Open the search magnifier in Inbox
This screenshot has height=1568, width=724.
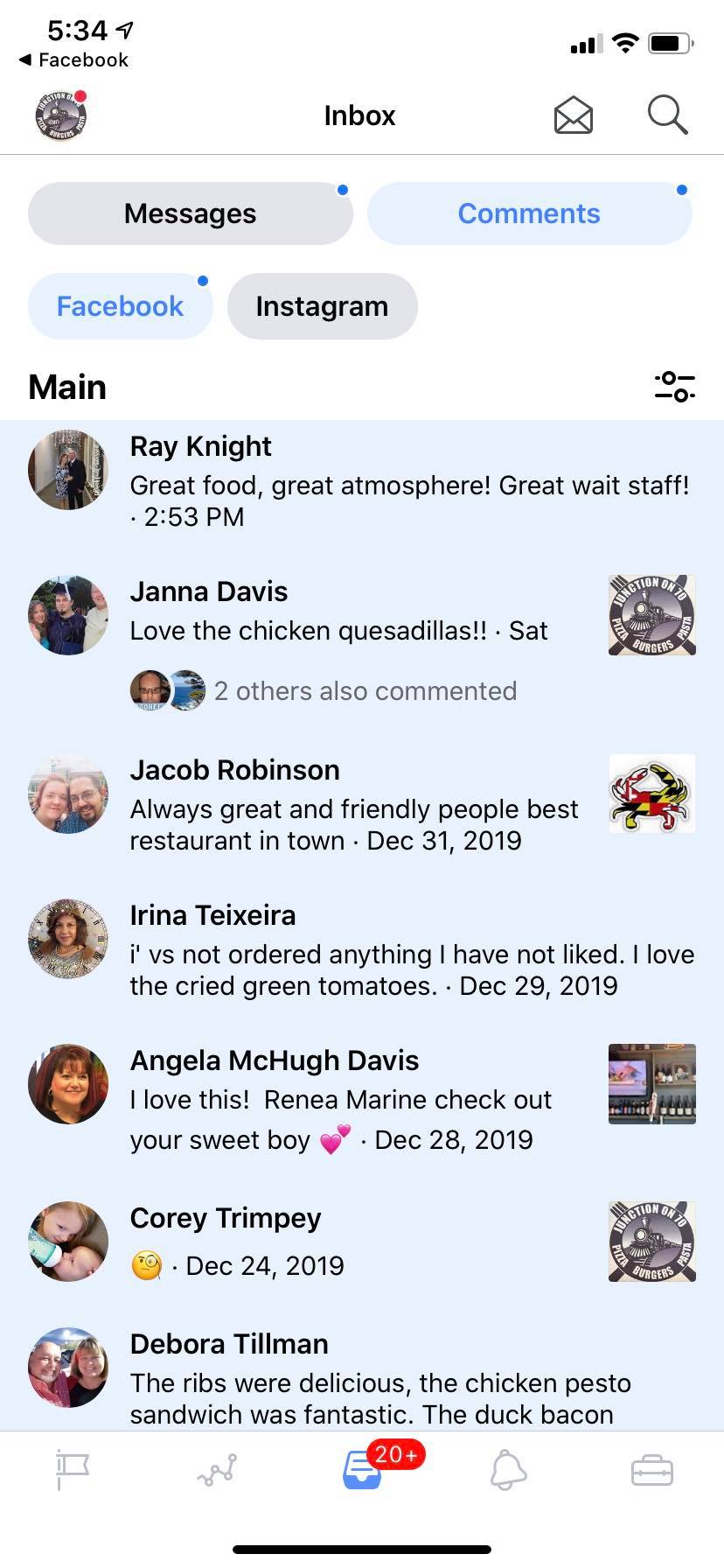667,115
